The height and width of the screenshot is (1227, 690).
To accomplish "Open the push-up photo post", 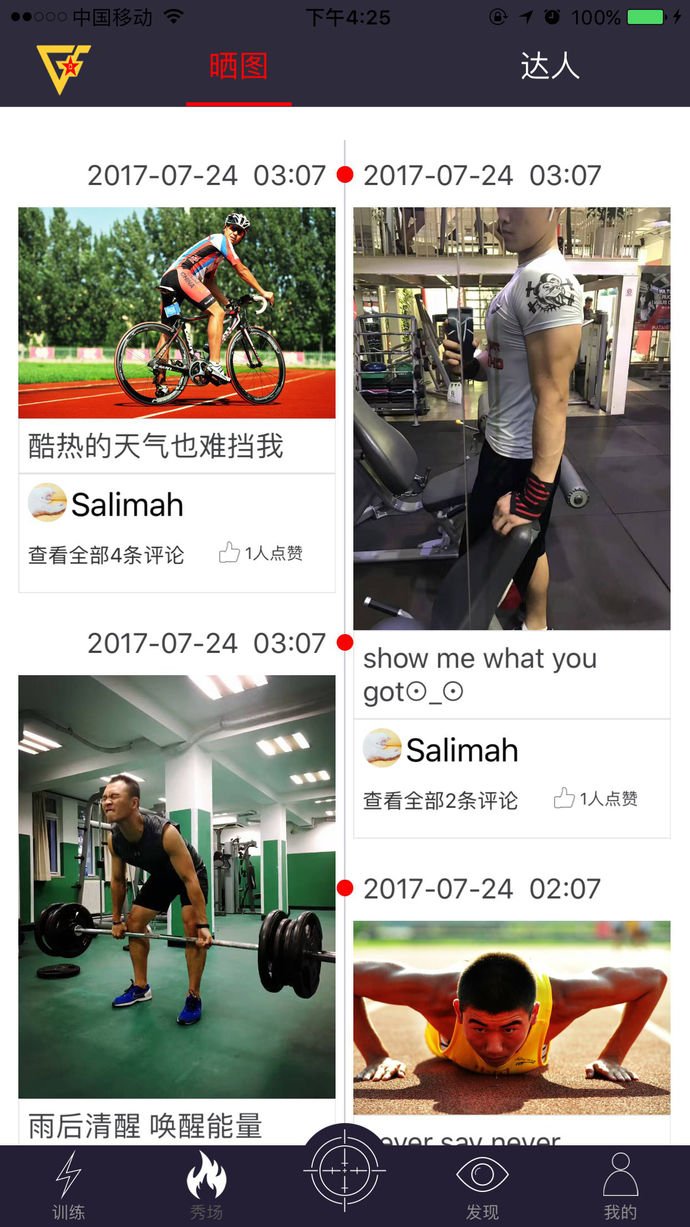I will [511, 1017].
